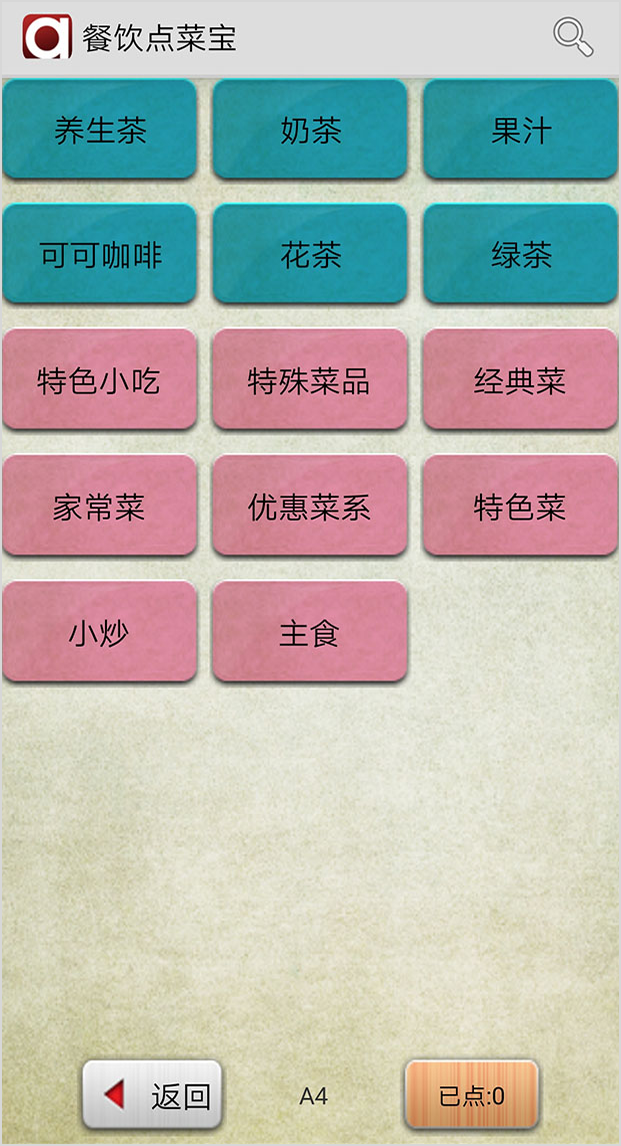621x1146 pixels.
Task: Open the search magnifier icon
Action: pyautogui.click(x=573, y=38)
